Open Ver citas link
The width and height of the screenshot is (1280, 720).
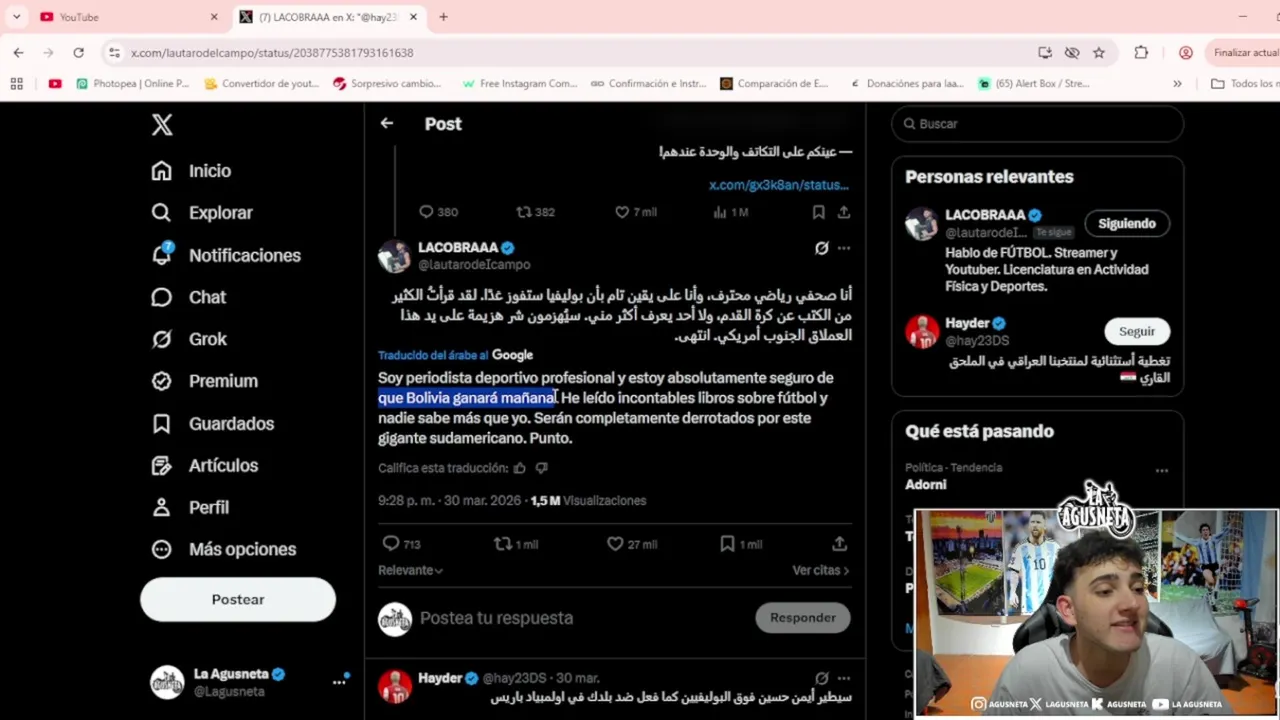click(x=820, y=570)
